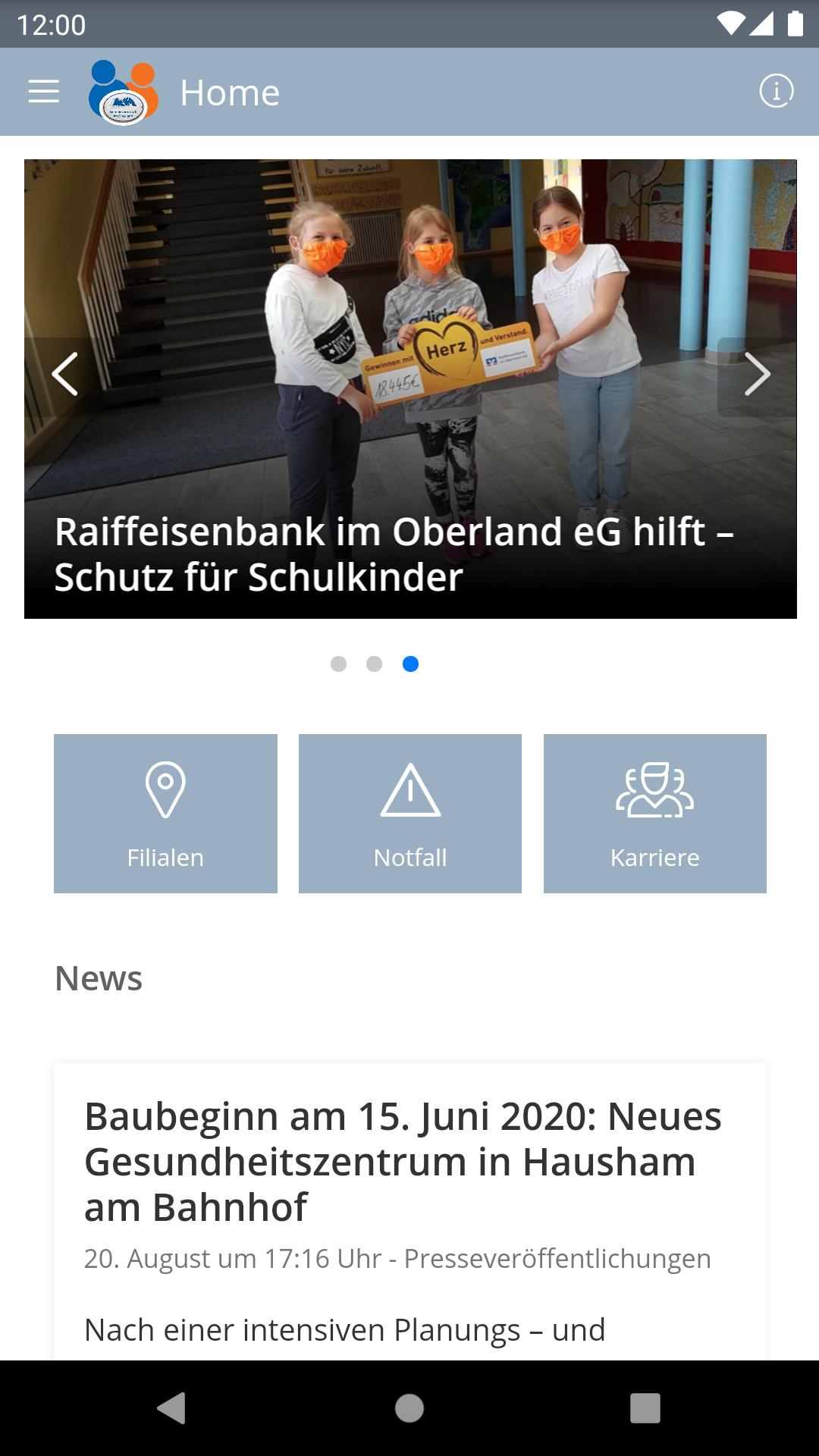Open the Notfall tile
This screenshot has height=1456, width=819.
pos(410,813)
